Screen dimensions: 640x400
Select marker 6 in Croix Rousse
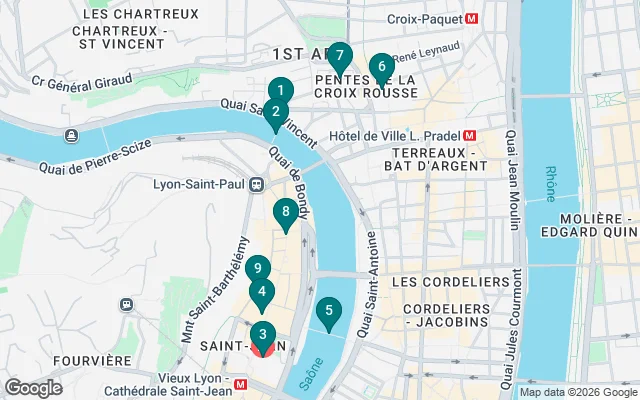point(381,66)
